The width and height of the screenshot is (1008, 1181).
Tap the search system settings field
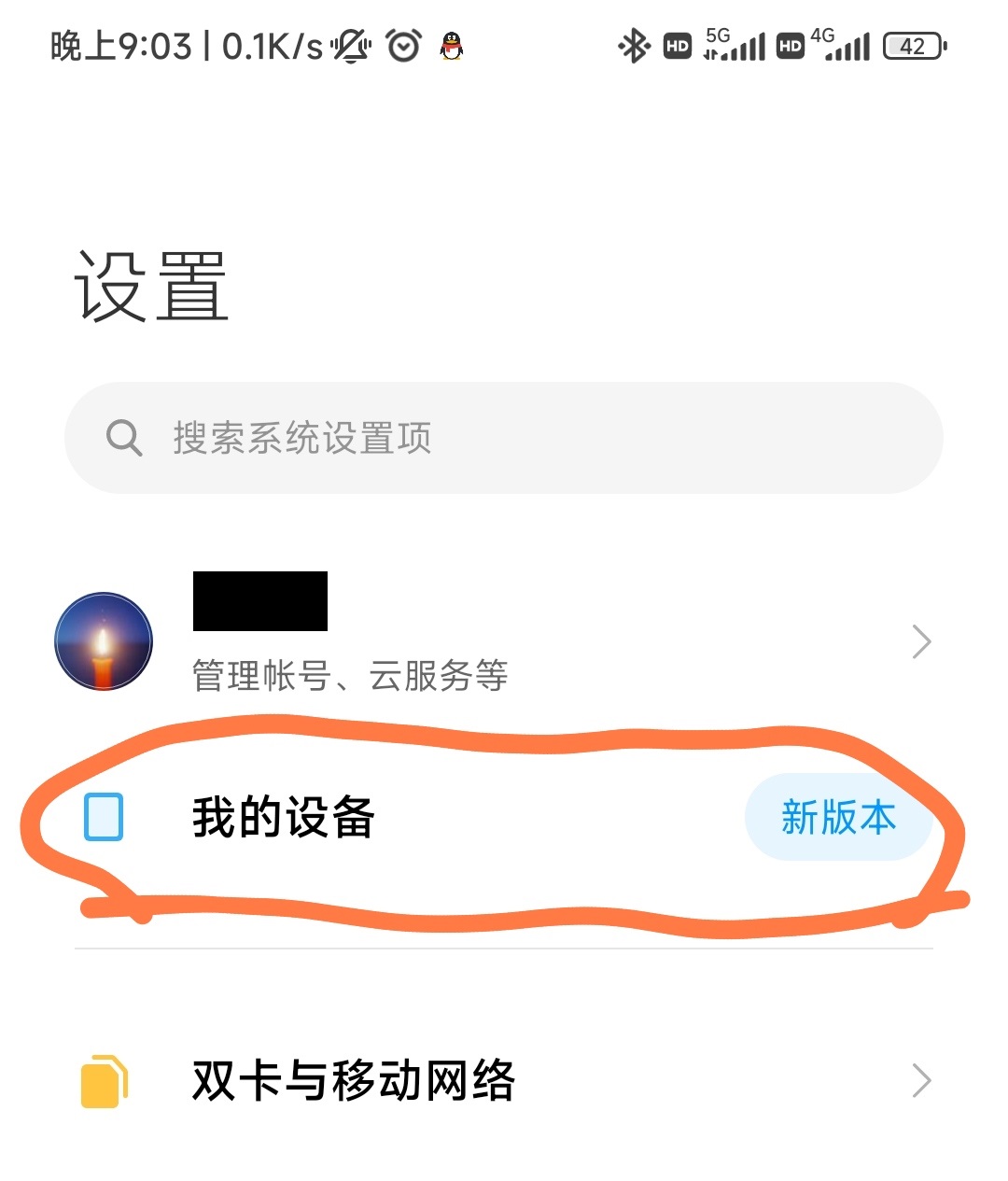[x=504, y=438]
